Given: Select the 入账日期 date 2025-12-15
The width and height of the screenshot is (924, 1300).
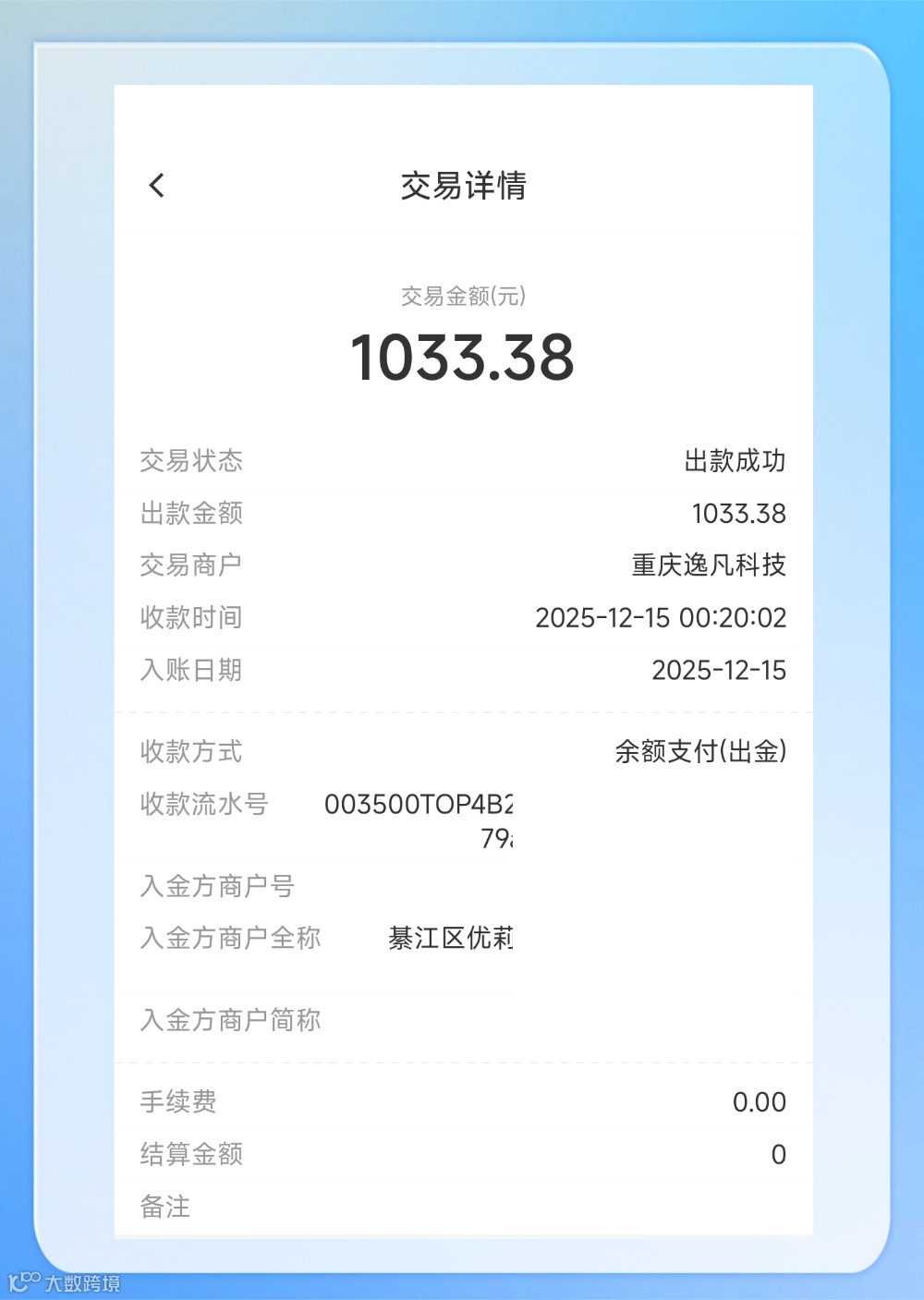Looking at the screenshot, I should [x=719, y=669].
